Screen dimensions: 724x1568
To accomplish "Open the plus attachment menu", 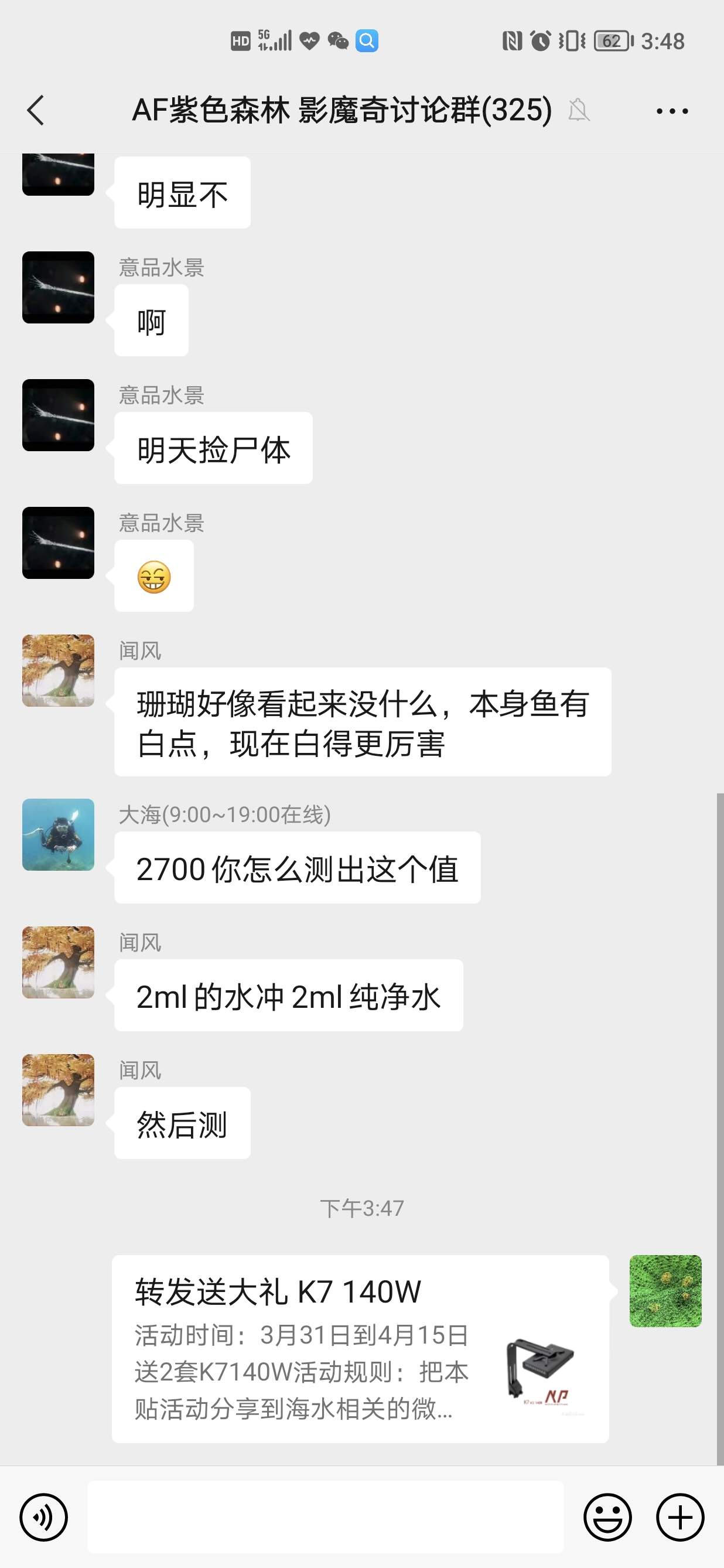I will 680,1517.
